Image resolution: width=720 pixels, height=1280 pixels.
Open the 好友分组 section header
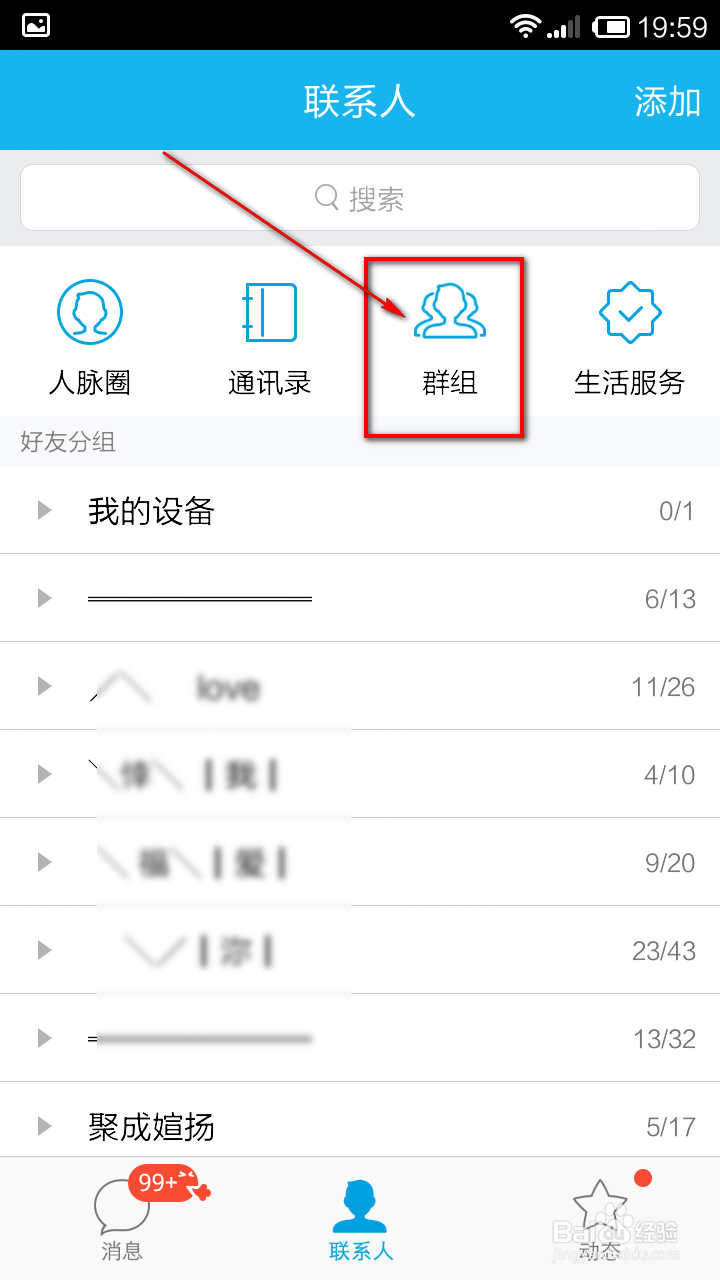pos(64,442)
